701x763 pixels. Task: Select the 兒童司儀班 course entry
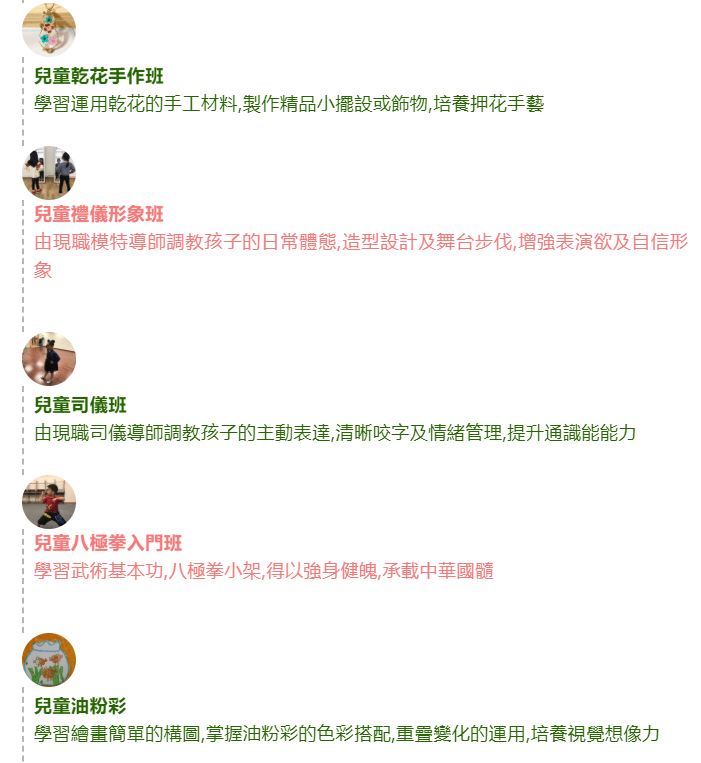coord(80,405)
